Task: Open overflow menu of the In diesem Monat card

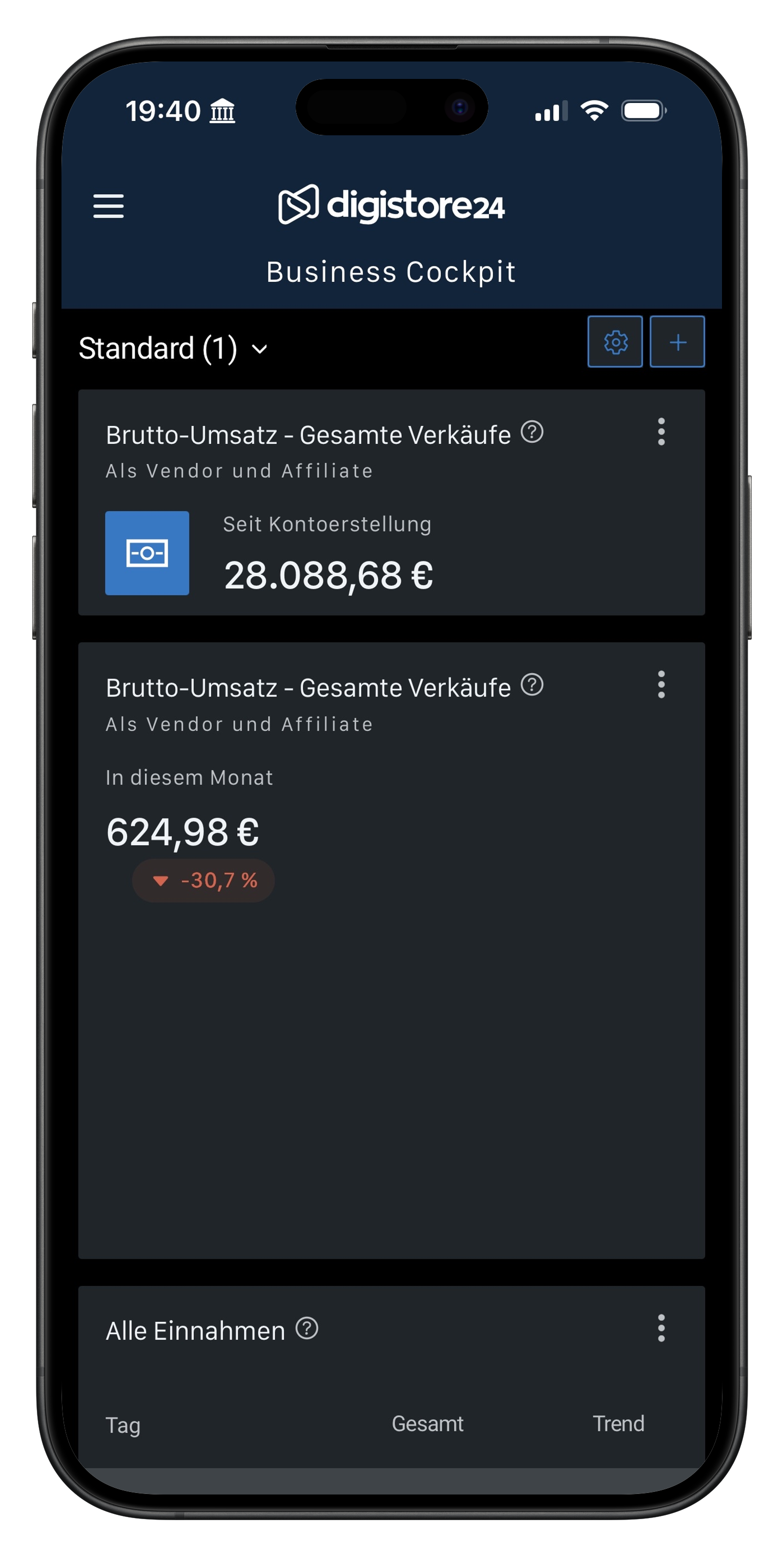Action: tap(662, 685)
